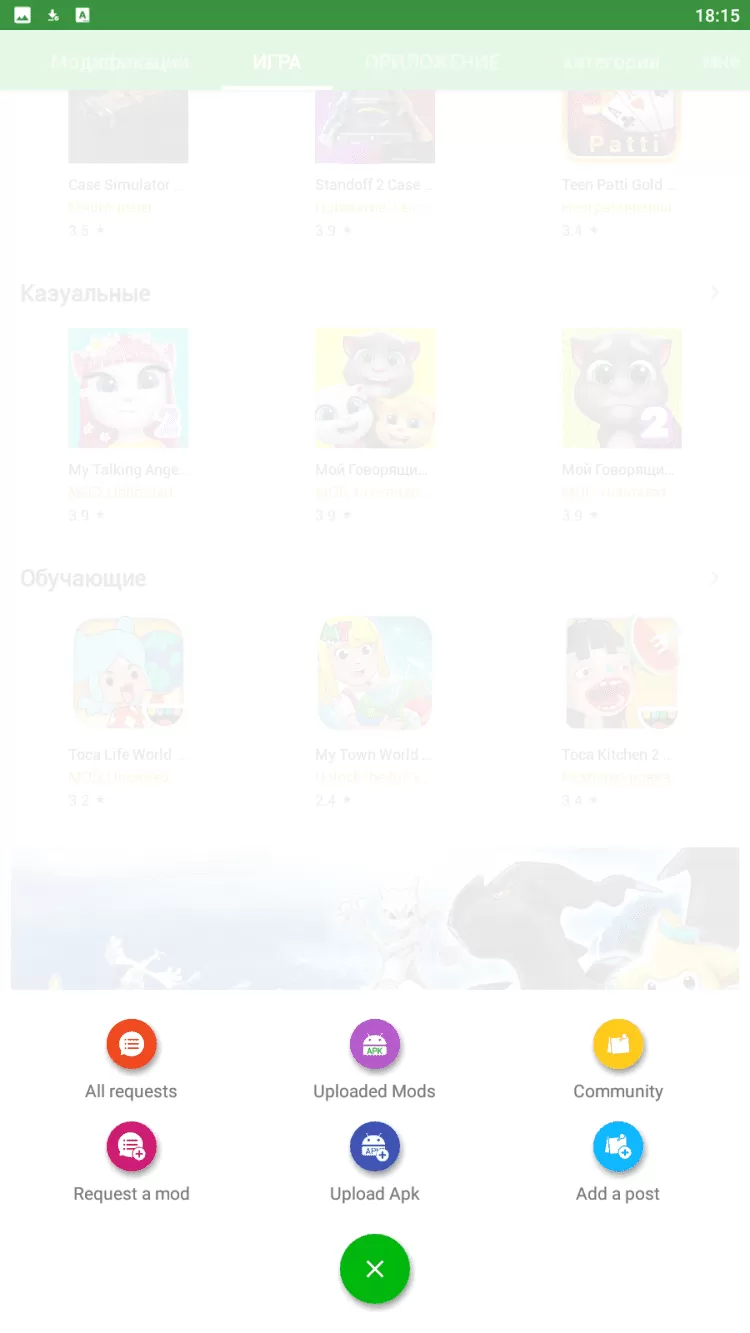
Task: Close the floating action menu
Action: pyautogui.click(x=375, y=1270)
